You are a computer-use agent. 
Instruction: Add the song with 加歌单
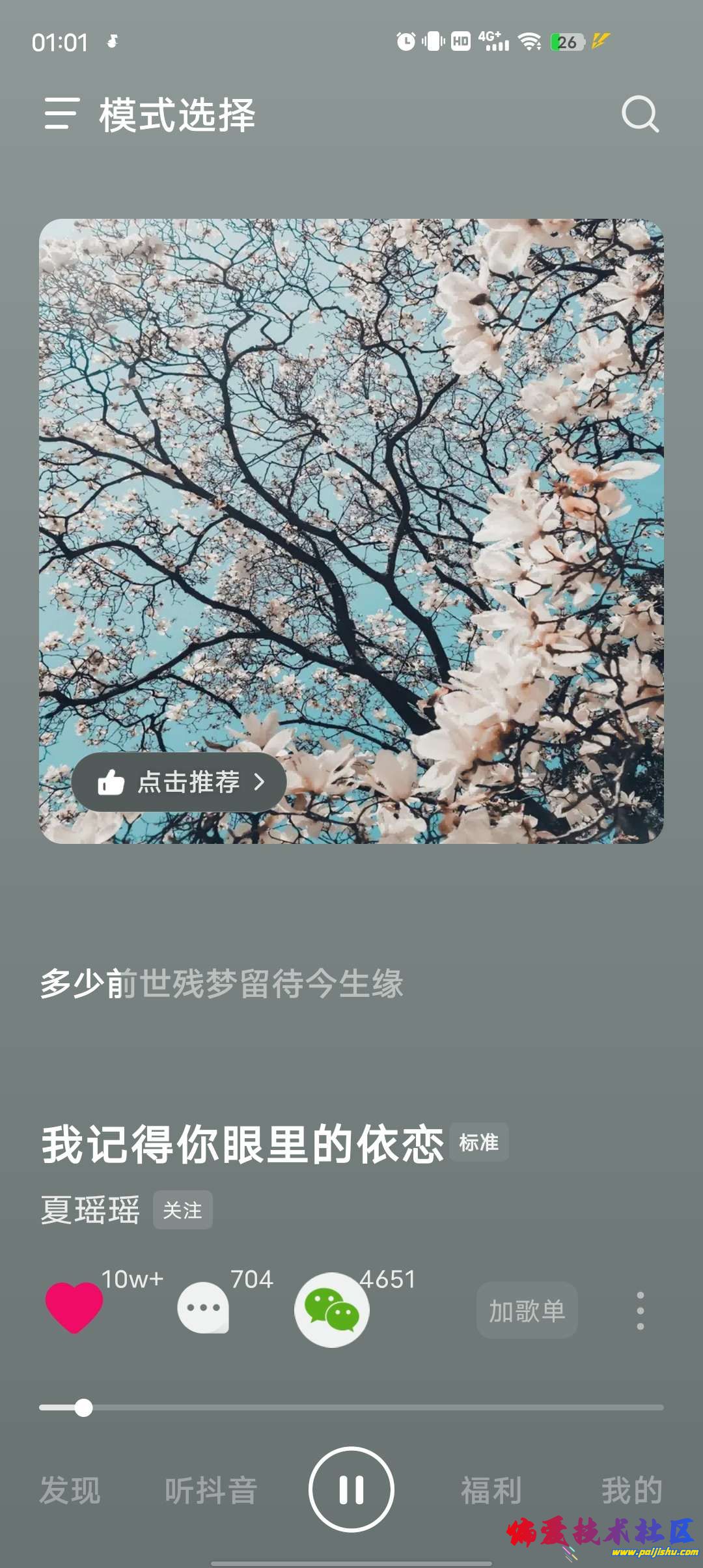pyautogui.click(x=527, y=1310)
